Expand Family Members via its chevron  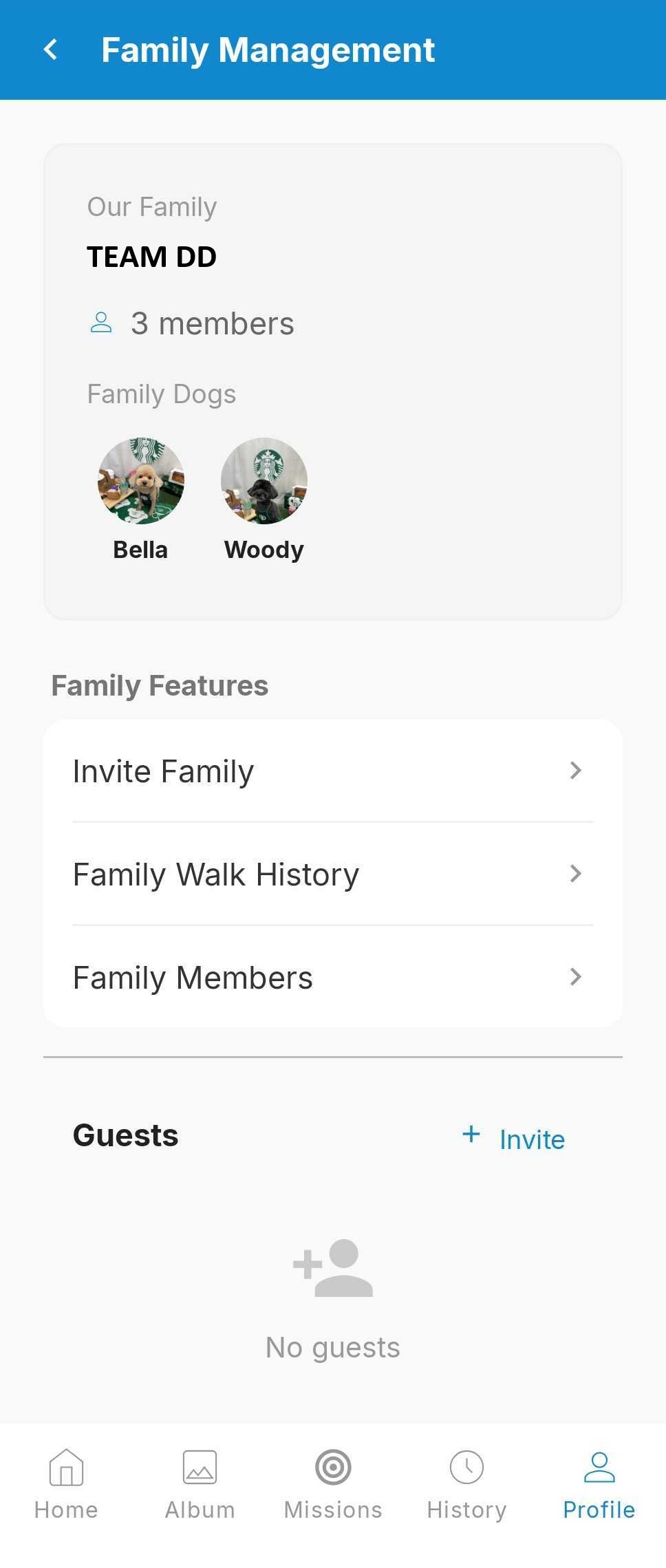pyautogui.click(x=576, y=977)
